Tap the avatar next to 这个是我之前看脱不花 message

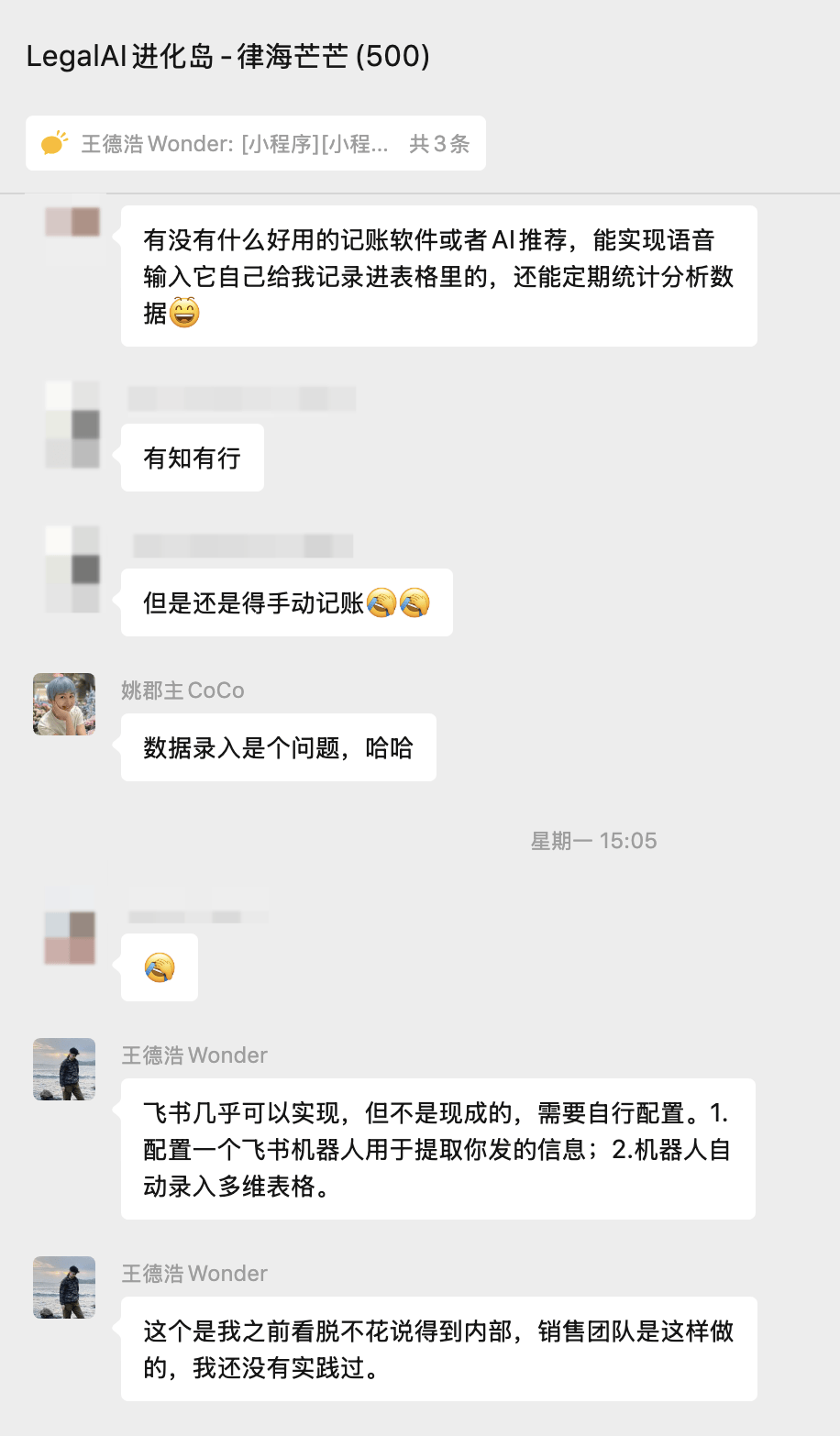point(64,1287)
